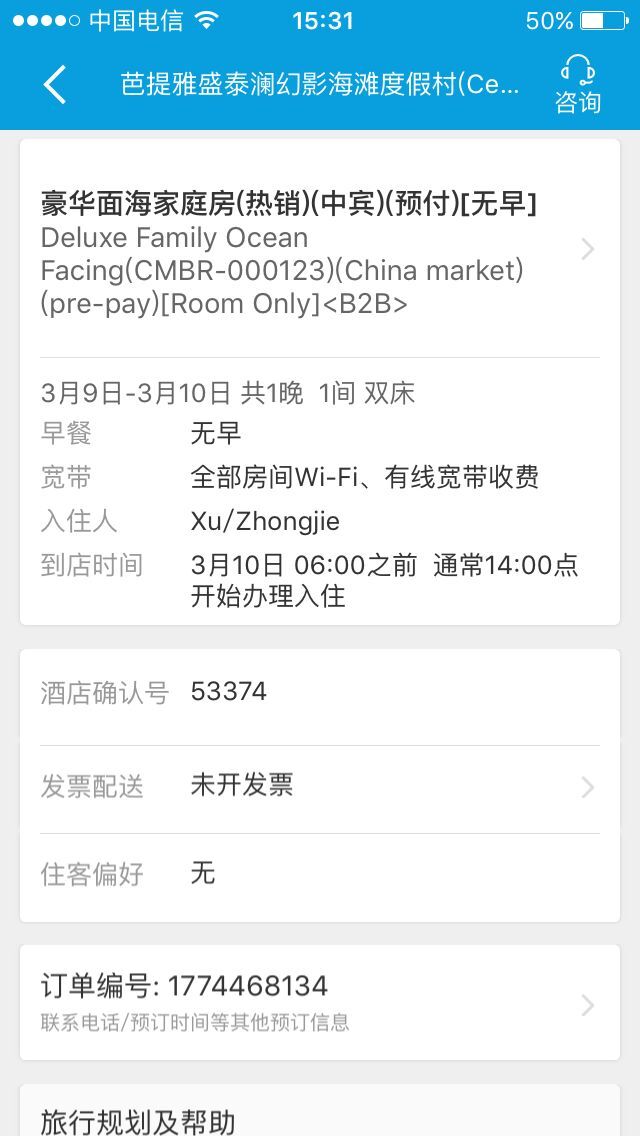View 订单编号 1774468134 booking info
The width and height of the screenshot is (640, 1136).
(x=320, y=1002)
